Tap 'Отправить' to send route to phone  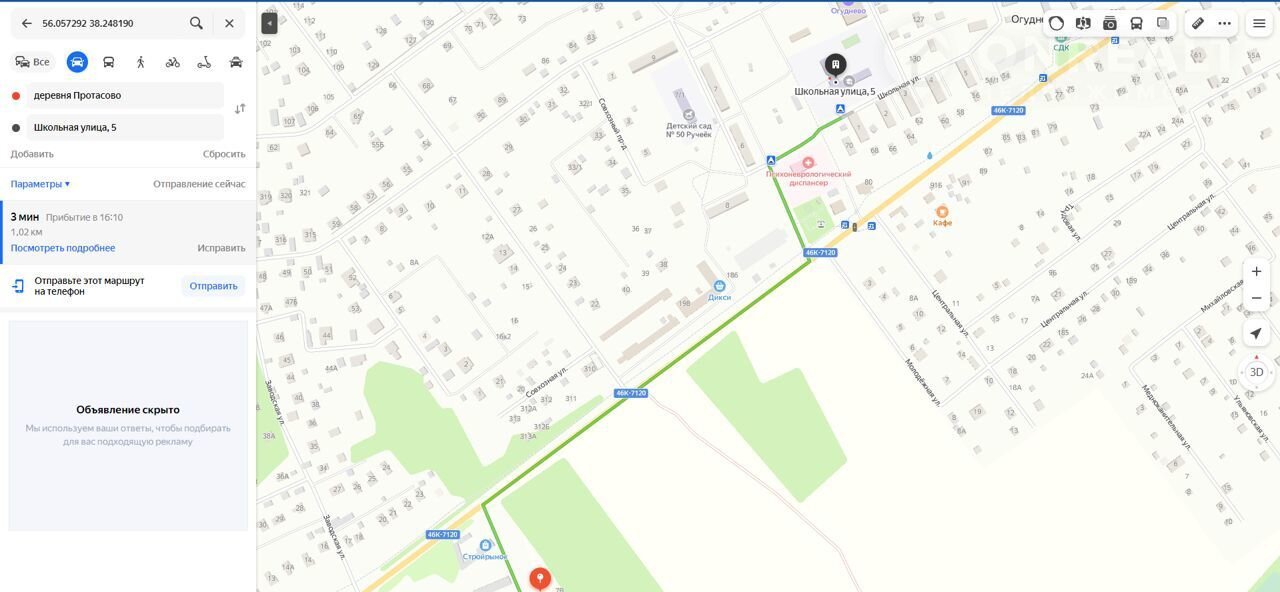(213, 286)
